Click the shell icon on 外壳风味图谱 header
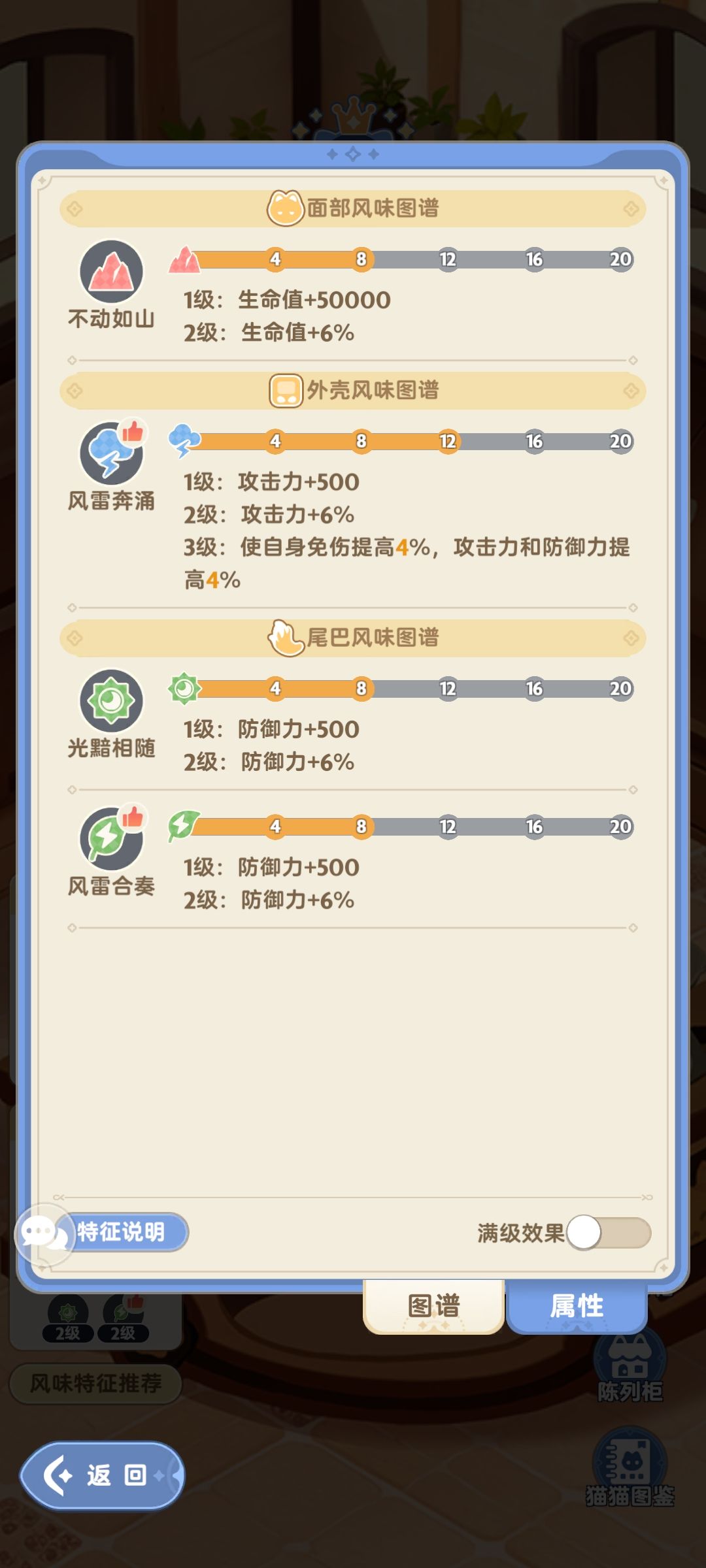The height and width of the screenshot is (1568, 706). point(286,390)
